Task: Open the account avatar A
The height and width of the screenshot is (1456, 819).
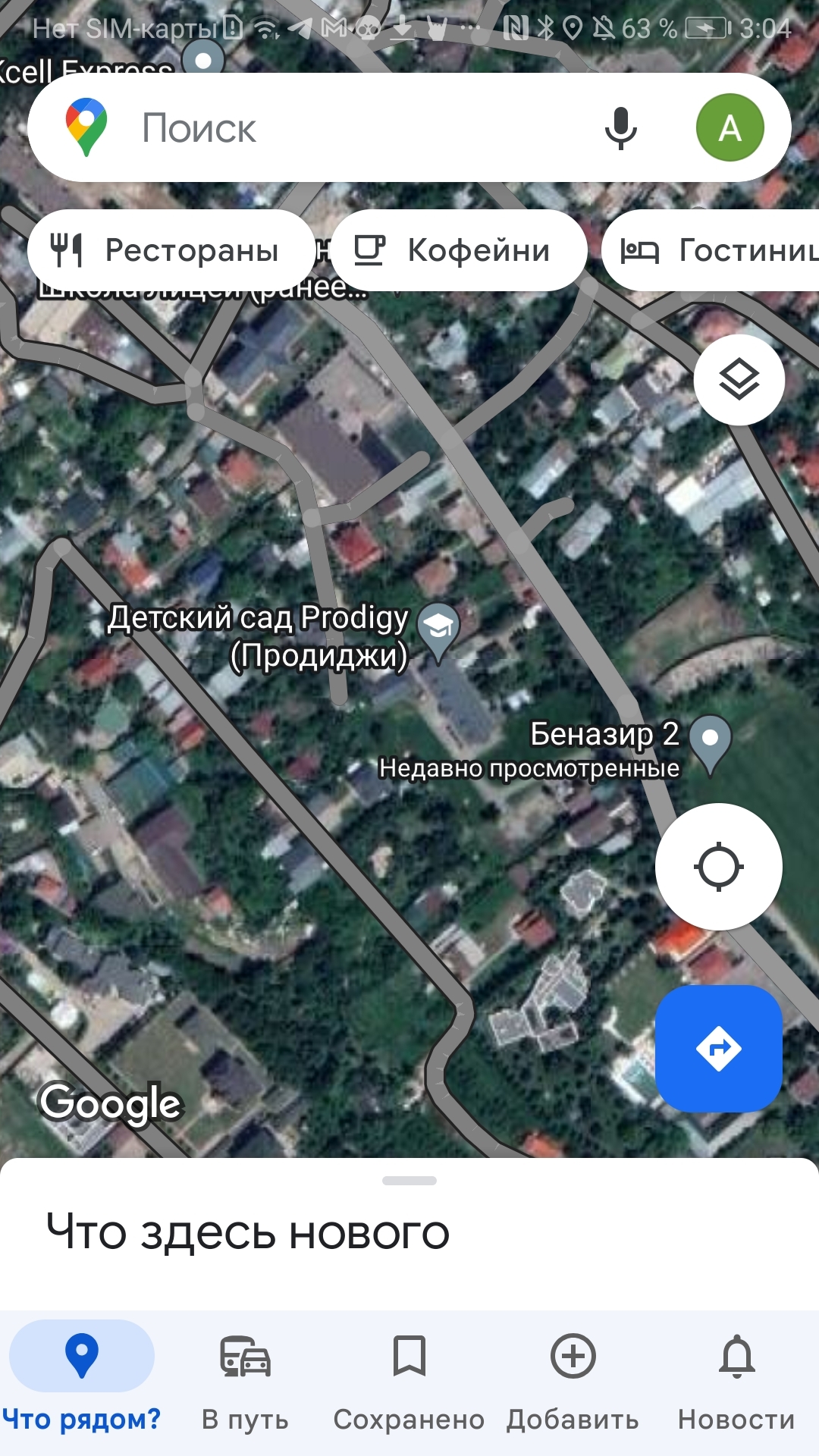Action: point(730,127)
